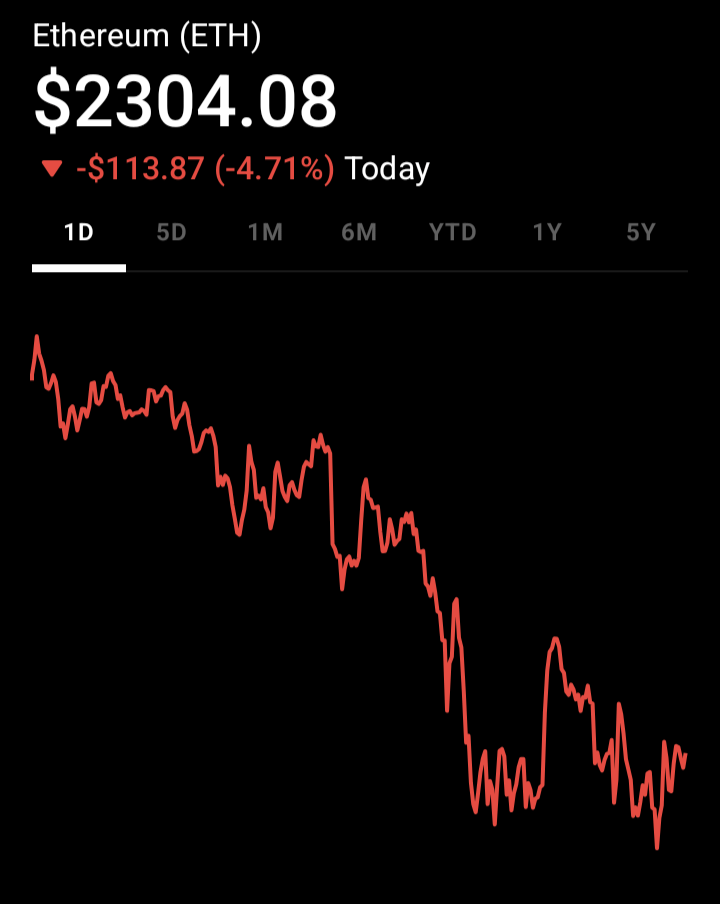Show the 1M price chart
This screenshot has width=720, height=904.
tap(265, 233)
